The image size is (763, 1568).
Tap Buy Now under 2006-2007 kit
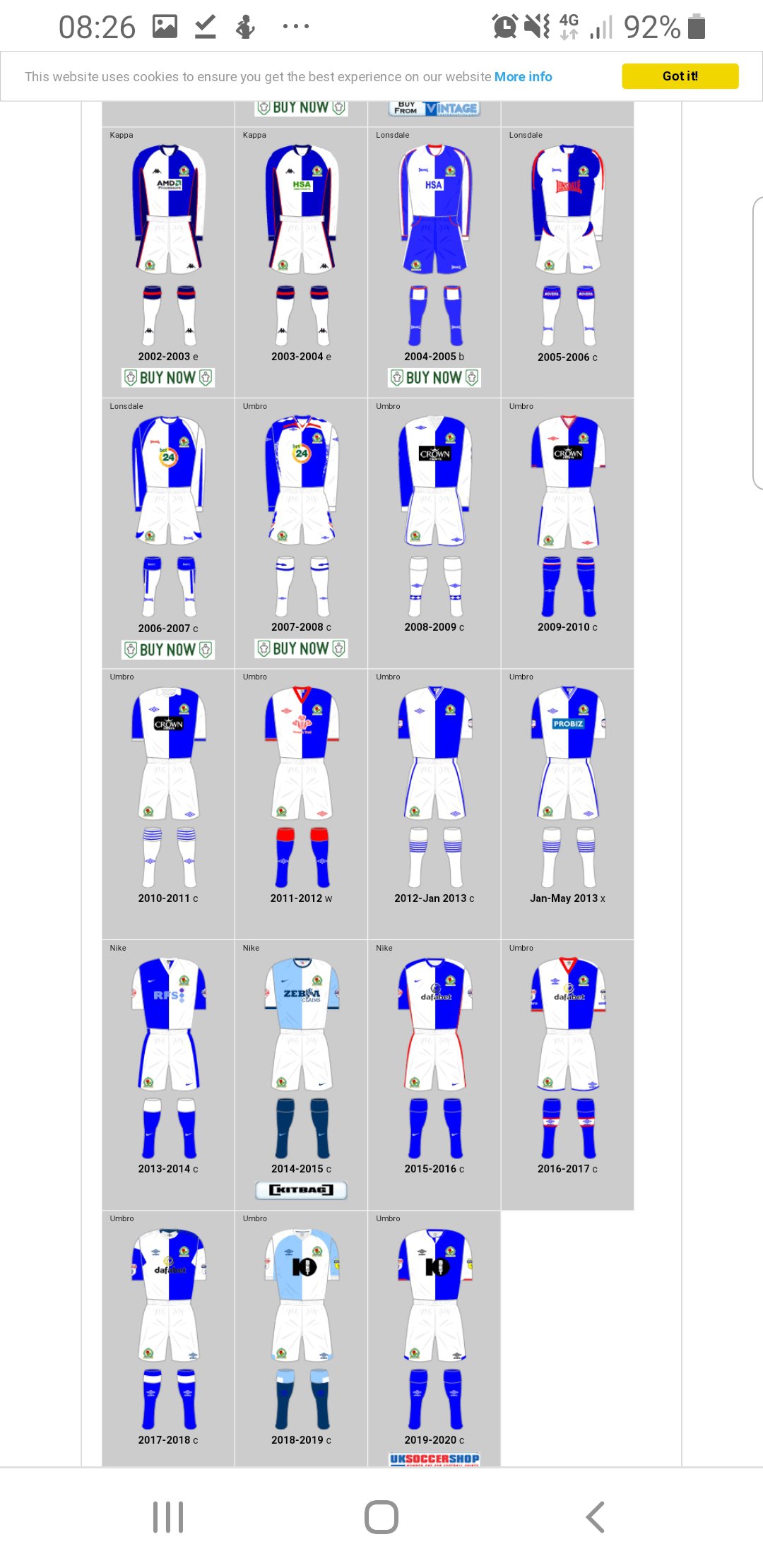point(168,649)
